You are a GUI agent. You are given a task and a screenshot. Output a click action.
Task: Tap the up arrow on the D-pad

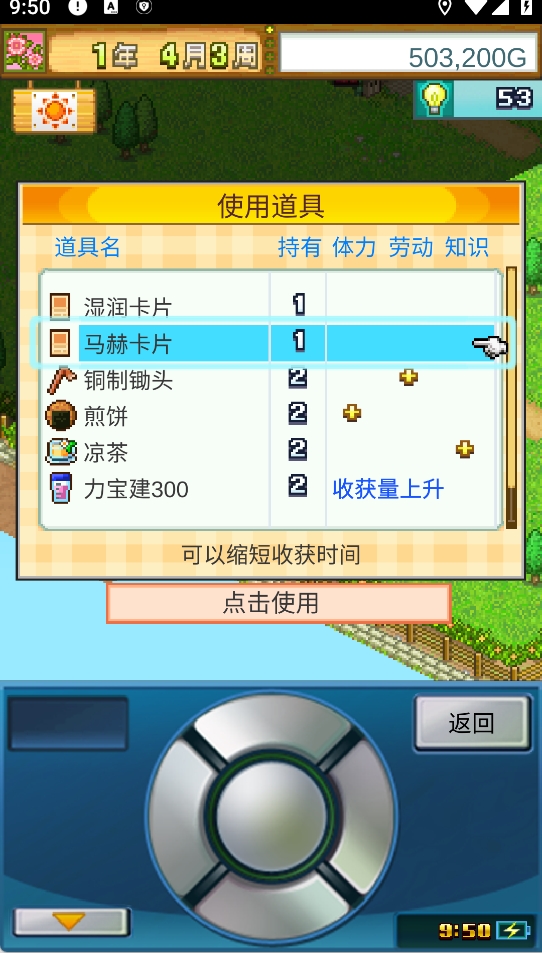271,724
